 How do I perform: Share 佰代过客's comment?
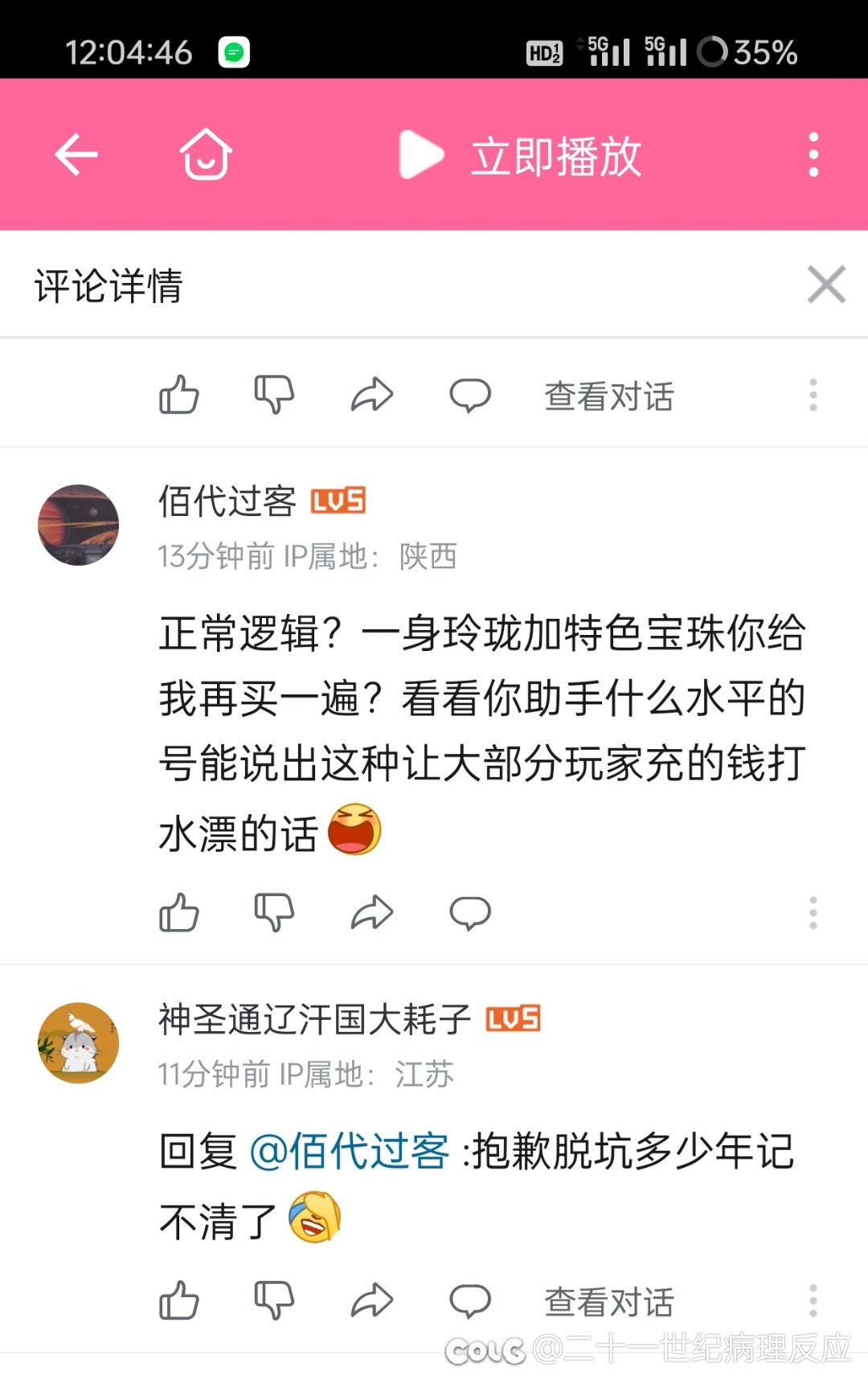coord(372,913)
